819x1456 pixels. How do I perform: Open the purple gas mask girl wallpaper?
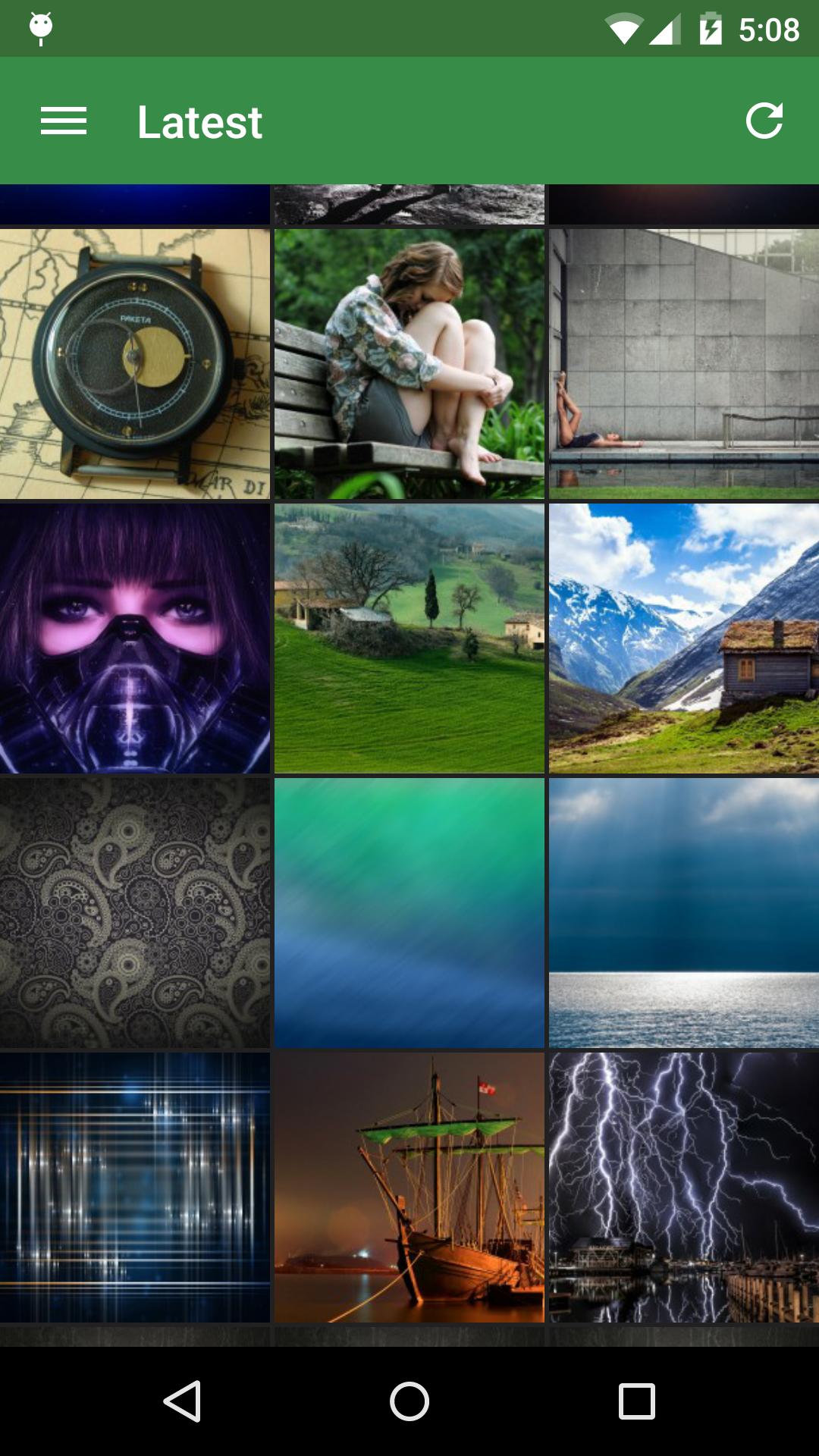135,639
